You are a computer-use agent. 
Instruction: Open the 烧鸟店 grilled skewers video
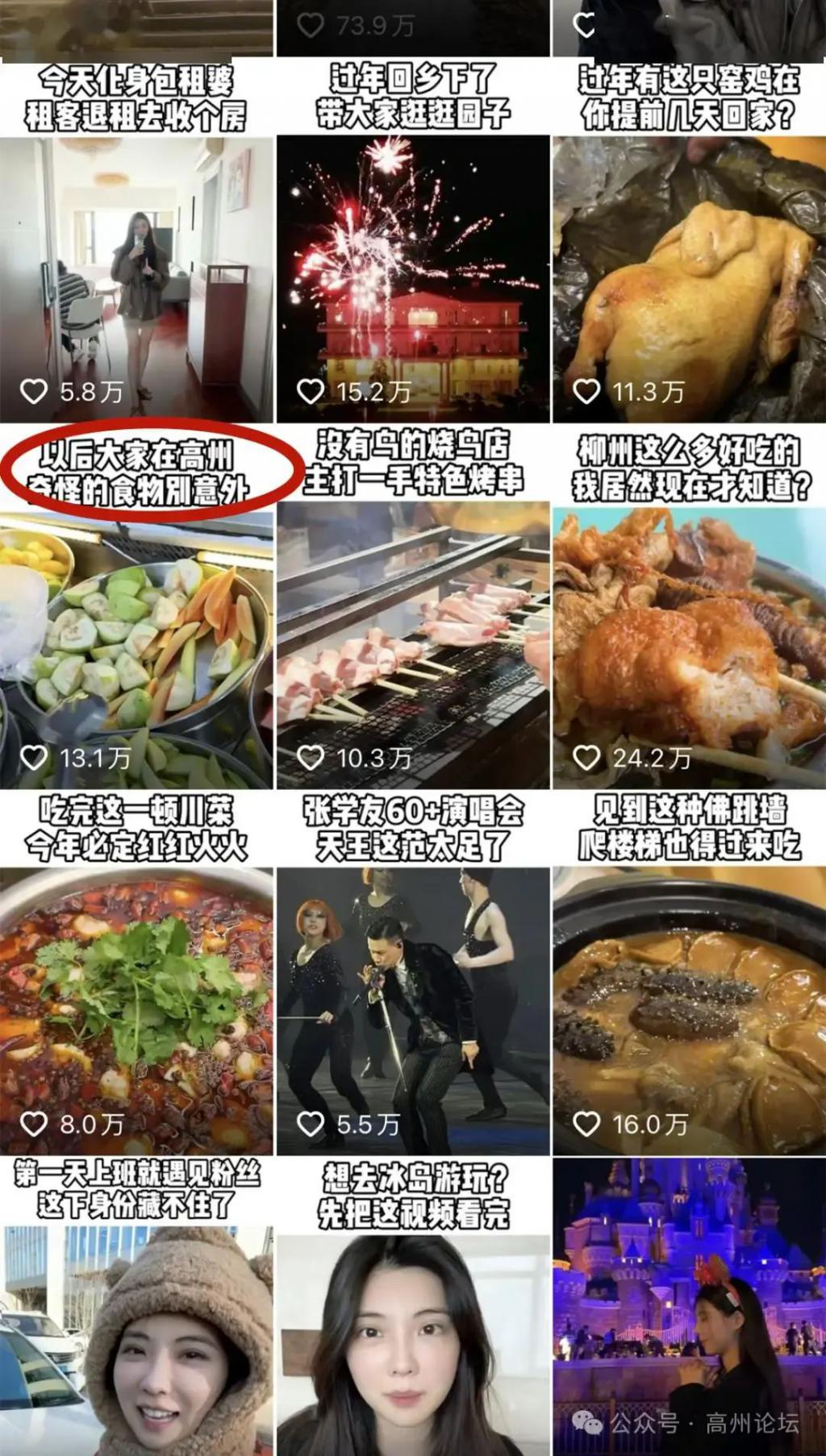[x=413, y=645]
